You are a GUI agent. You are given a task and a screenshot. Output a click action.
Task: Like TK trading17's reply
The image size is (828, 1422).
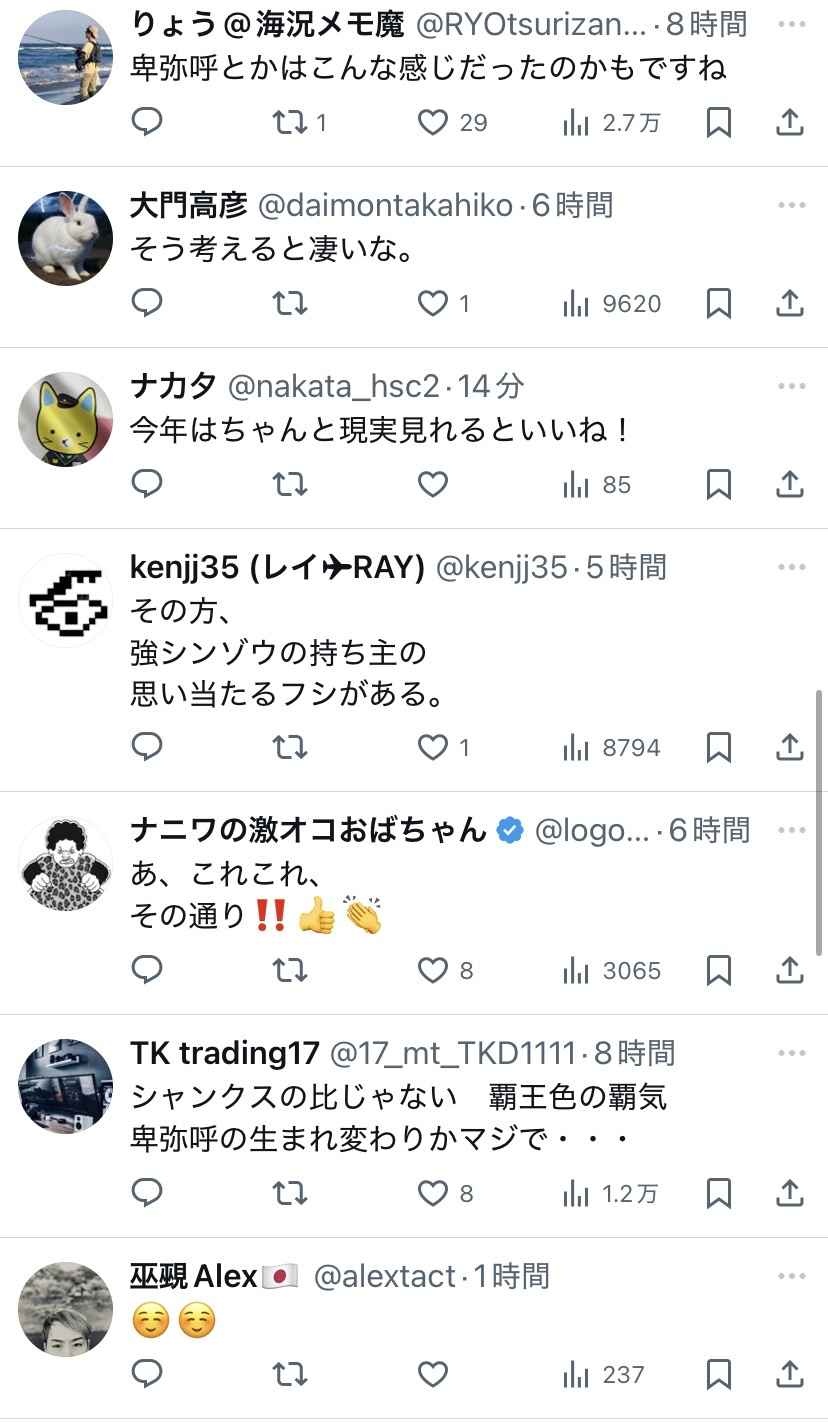pyautogui.click(x=432, y=1193)
